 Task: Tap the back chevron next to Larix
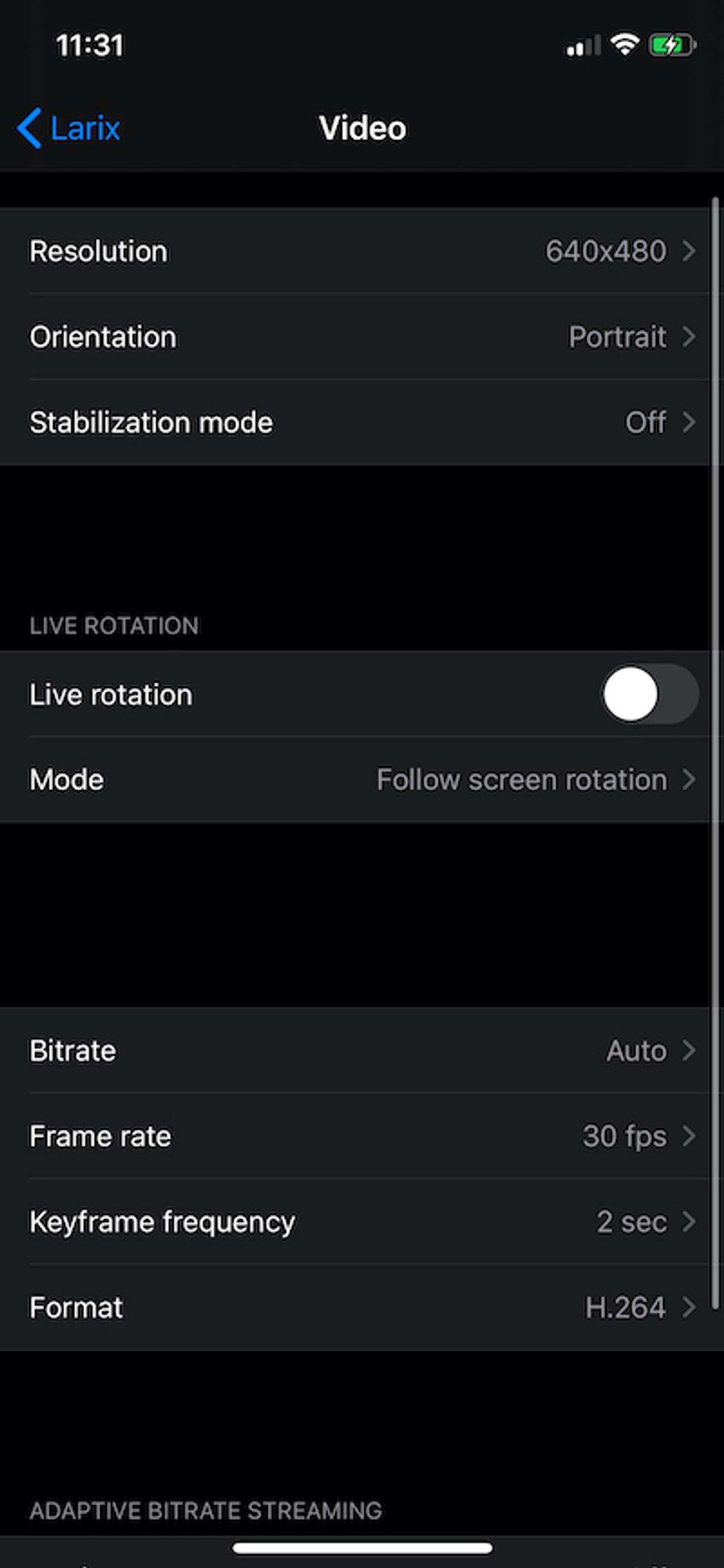click(32, 129)
